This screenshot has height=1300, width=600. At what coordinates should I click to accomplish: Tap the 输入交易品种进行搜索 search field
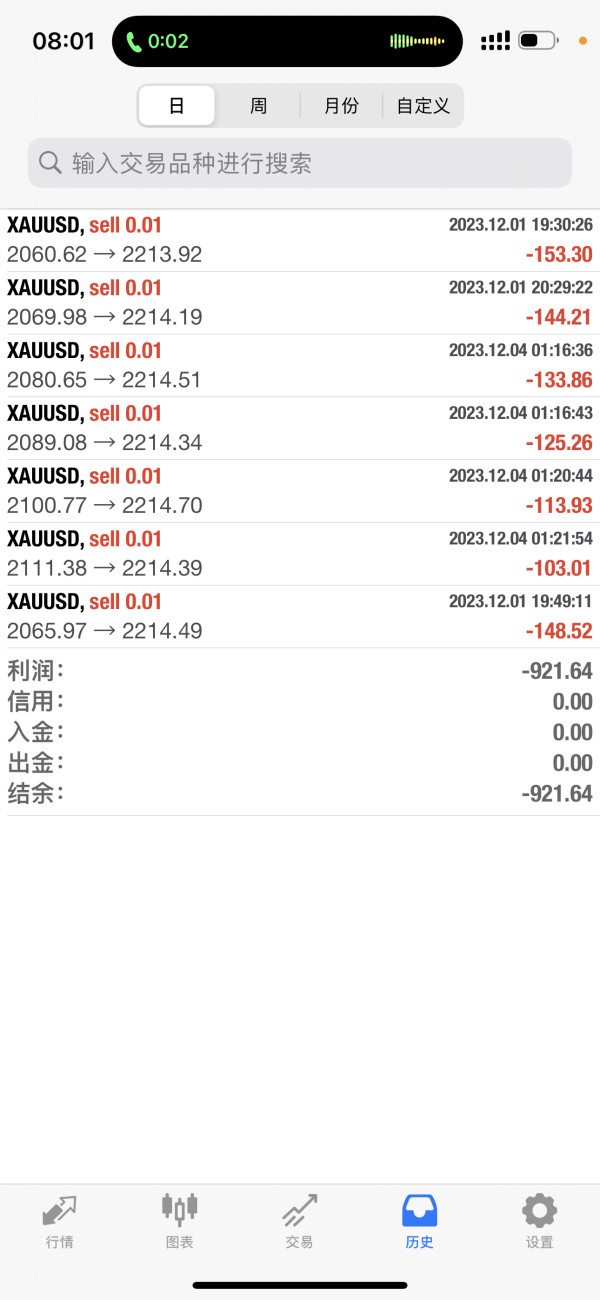pyautogui.click(x=300, y=163)
